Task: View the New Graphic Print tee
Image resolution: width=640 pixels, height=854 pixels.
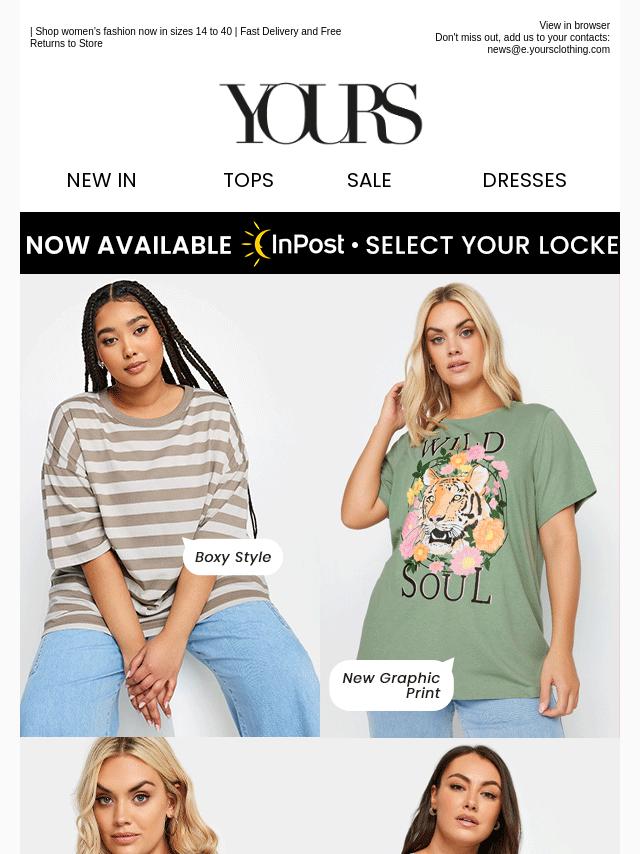Action: (470, 505)
